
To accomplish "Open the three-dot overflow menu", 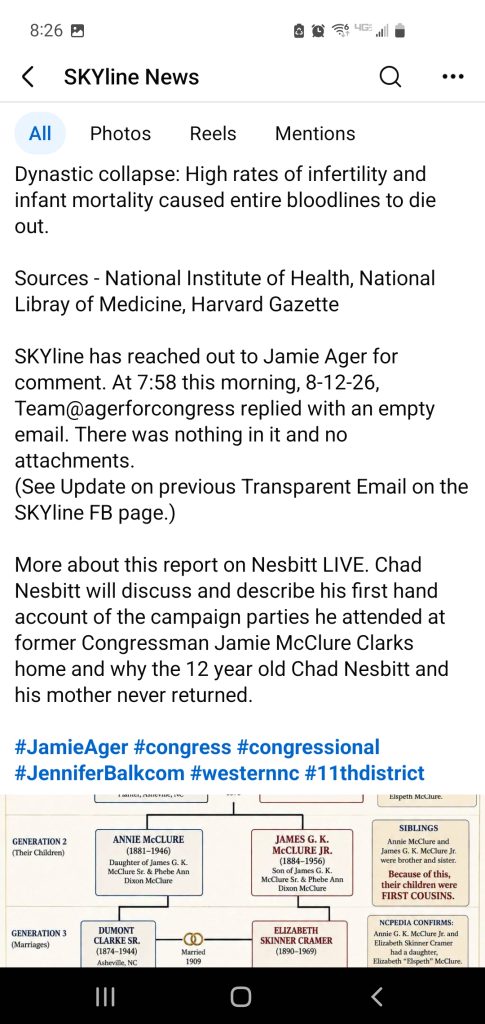I will (x=452, y=77).
